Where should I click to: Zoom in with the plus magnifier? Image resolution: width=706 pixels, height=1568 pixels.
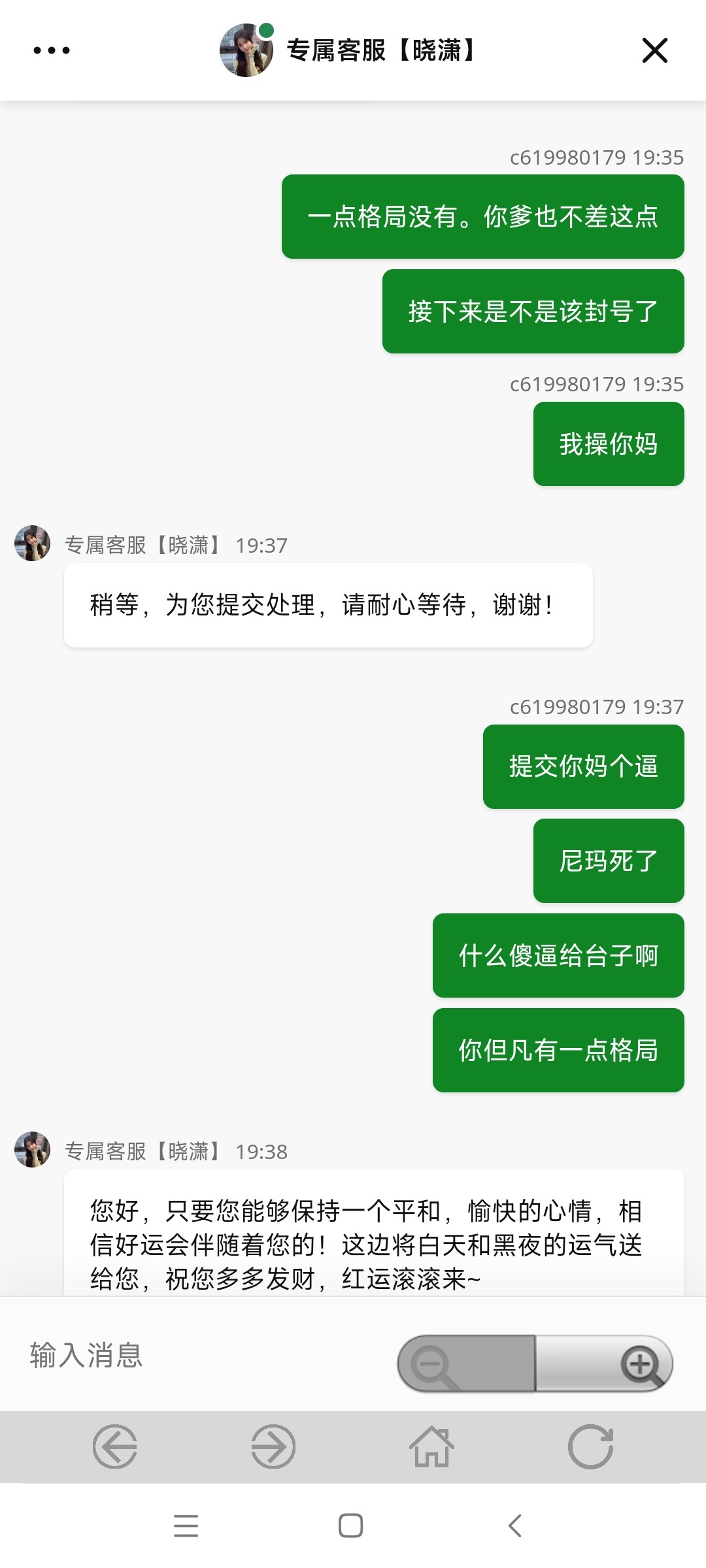[x=641, y=1364]
